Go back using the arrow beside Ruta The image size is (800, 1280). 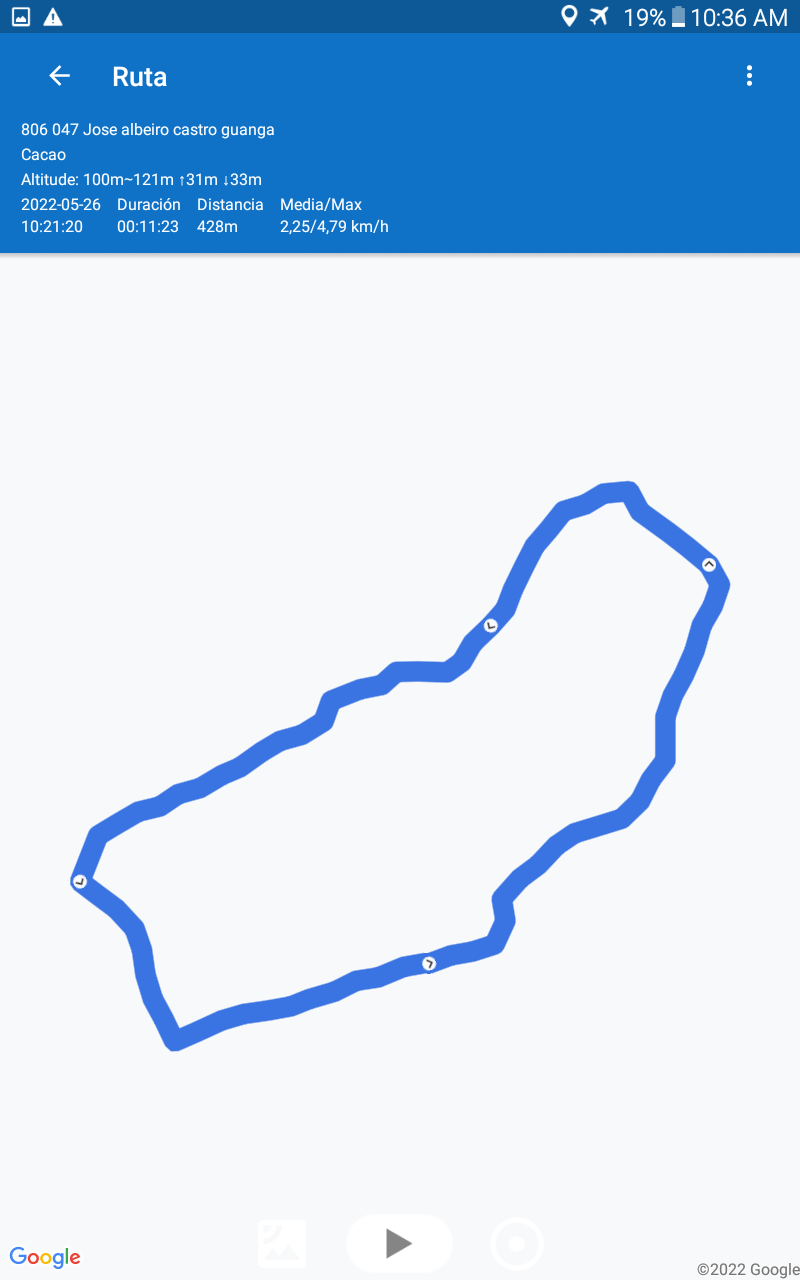coord(59,76)
